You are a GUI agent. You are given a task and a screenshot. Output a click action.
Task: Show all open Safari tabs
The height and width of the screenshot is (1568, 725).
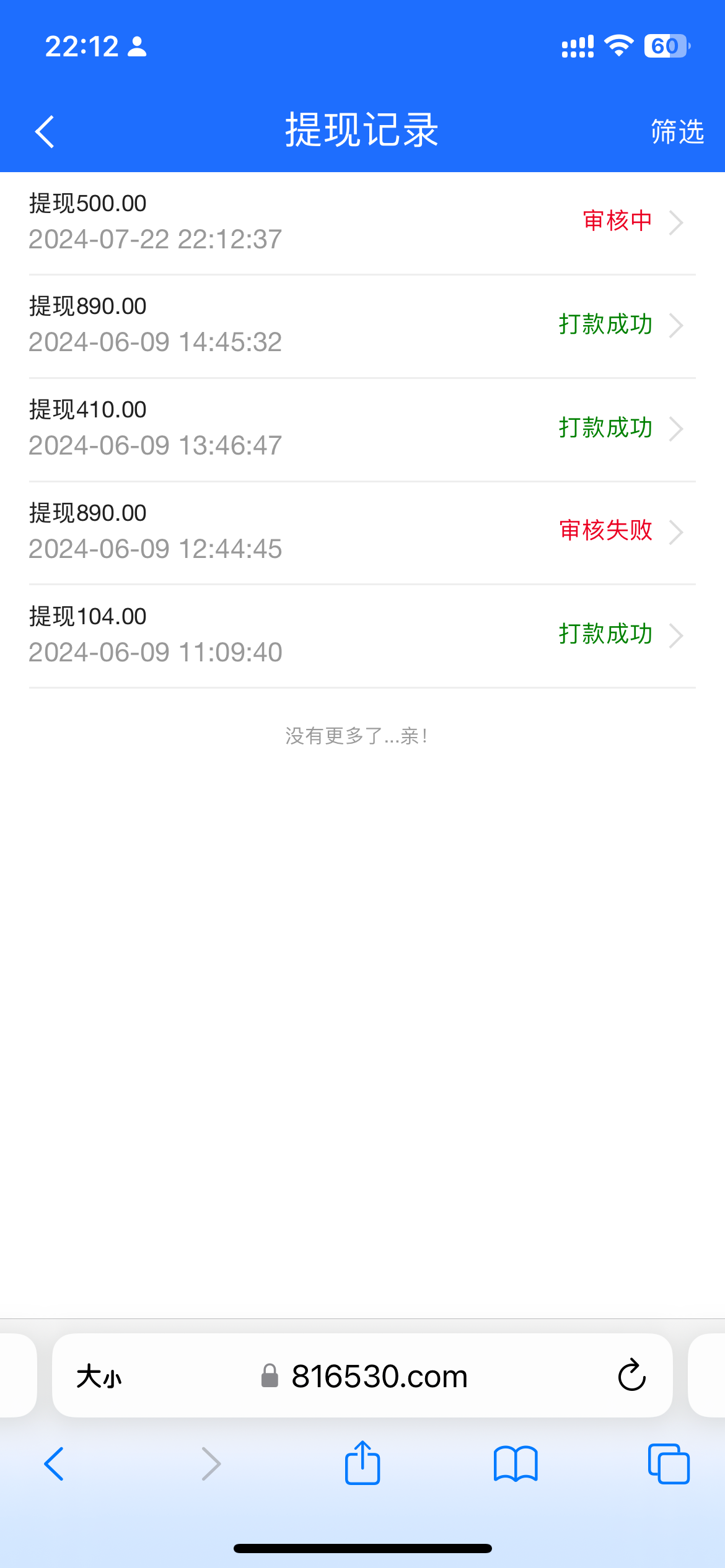[669, 1464]
